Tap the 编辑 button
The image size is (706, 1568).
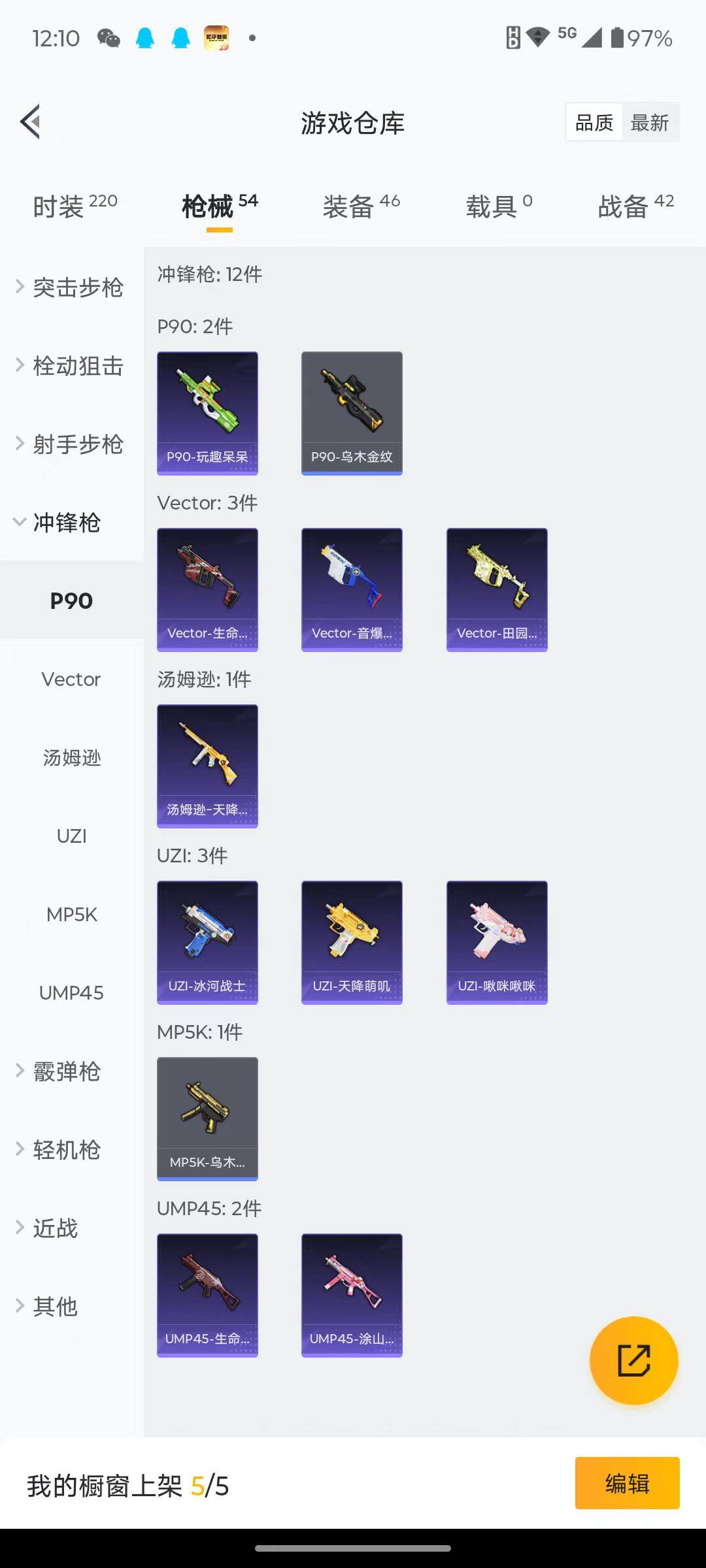[x=627, y=1483]
